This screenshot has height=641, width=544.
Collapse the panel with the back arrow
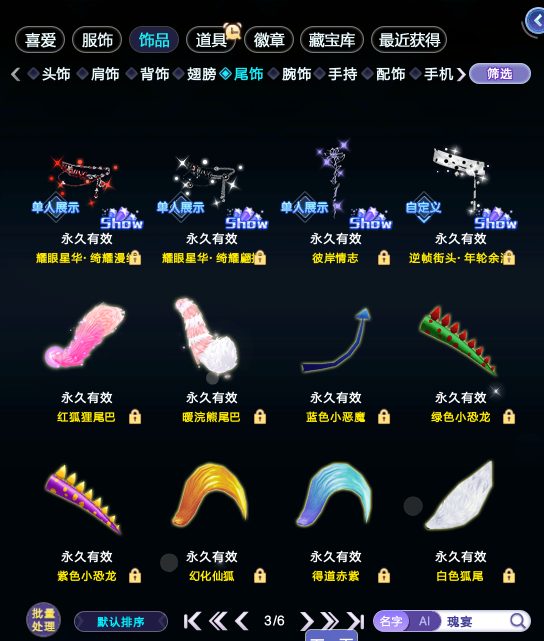pos(535,20)
